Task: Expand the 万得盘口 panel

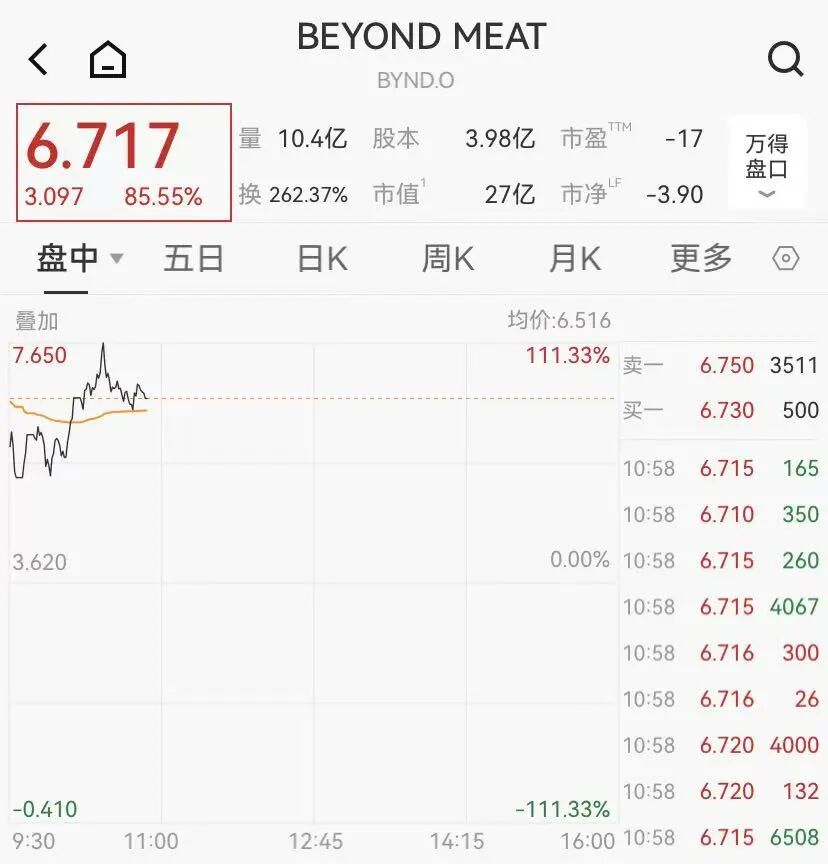Action: click(766, 164)
